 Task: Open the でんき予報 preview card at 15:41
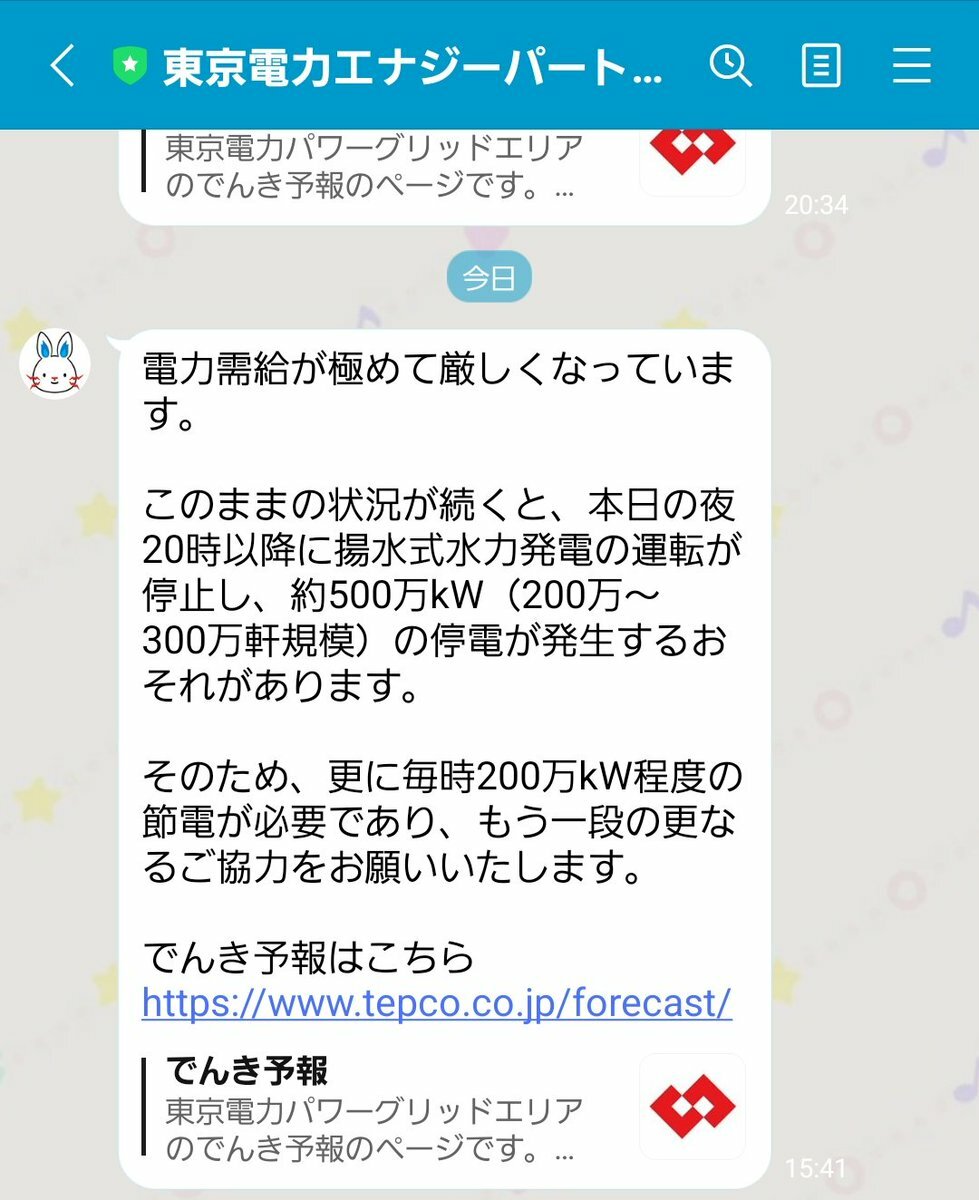click(x=444, y=1108)
